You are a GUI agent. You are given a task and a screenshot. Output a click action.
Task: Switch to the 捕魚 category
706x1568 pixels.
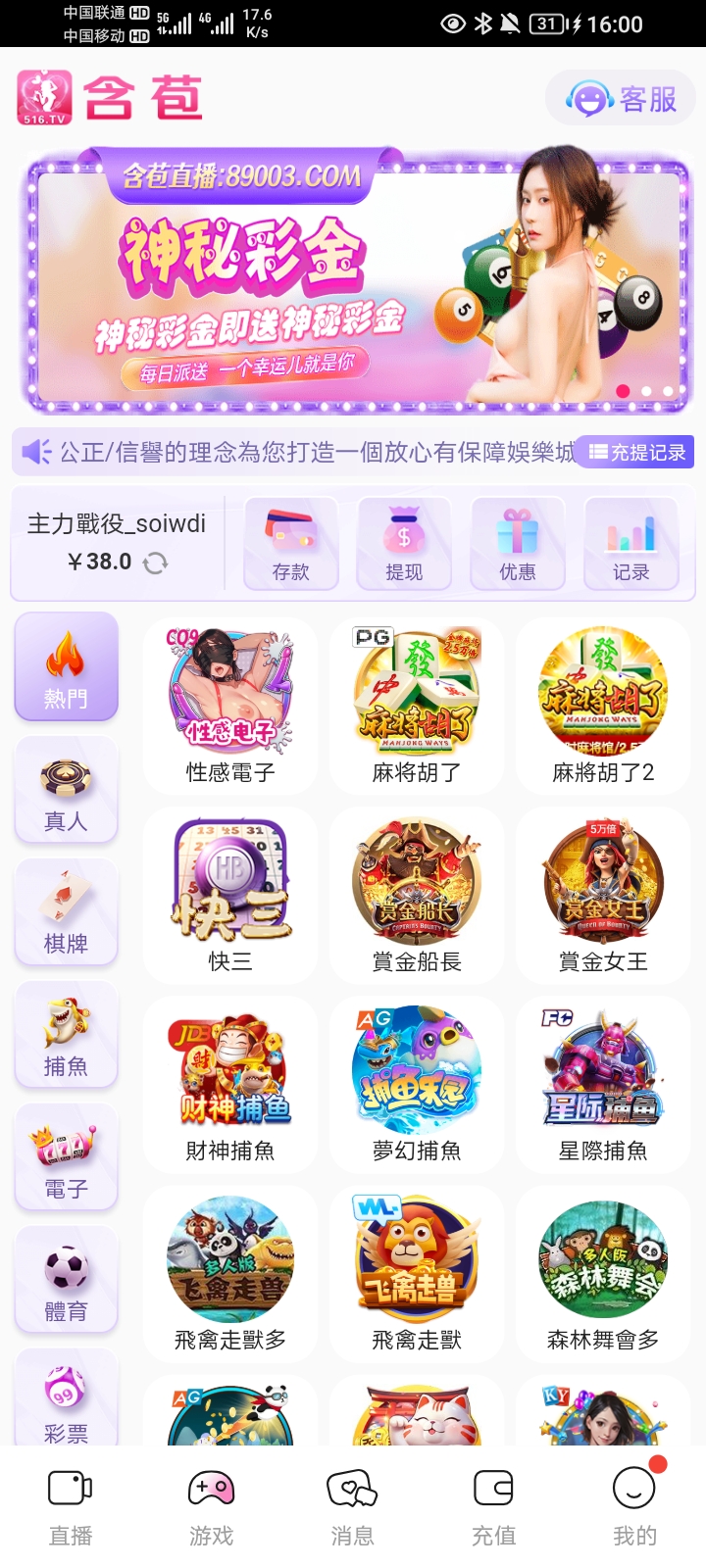tap(66, 1035)
